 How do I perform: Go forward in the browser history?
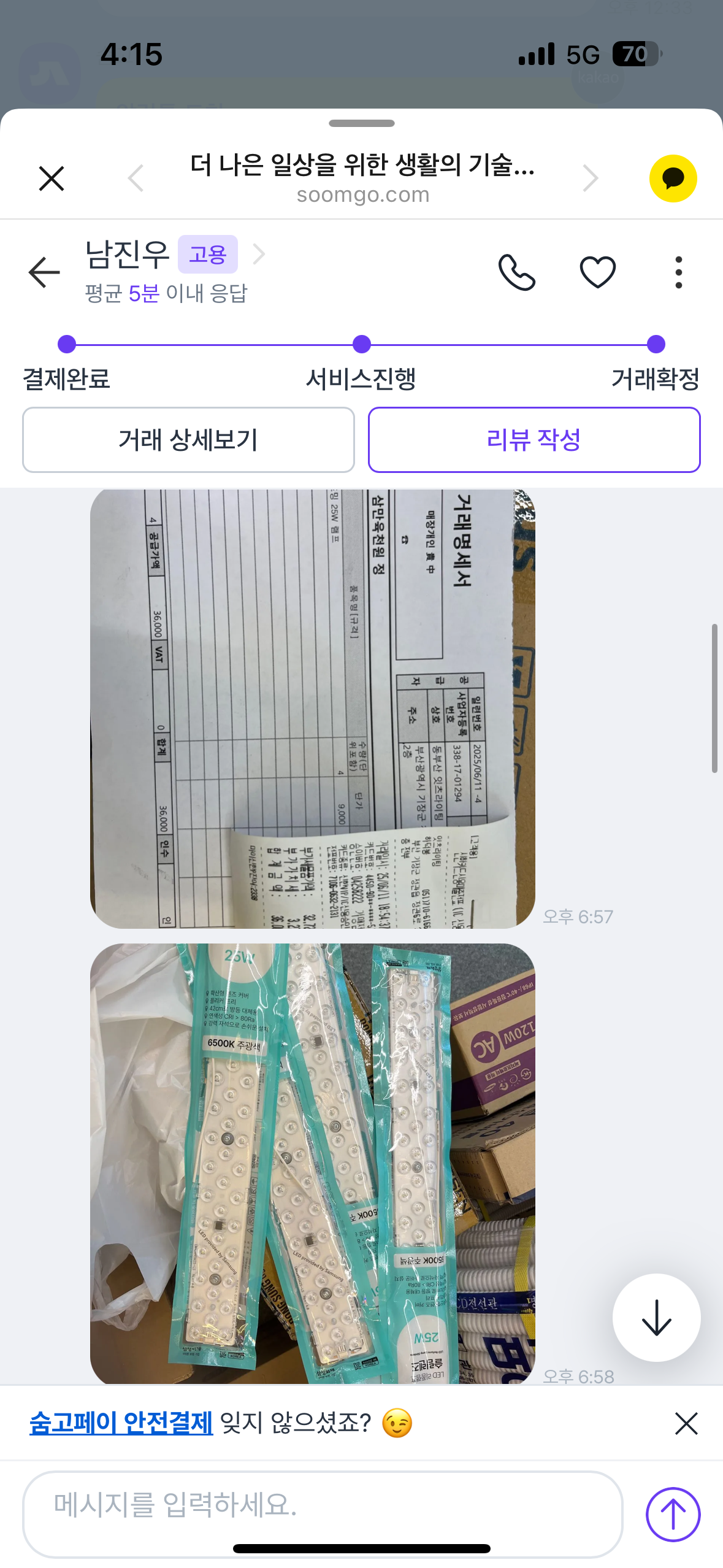[x=589, y=179]
